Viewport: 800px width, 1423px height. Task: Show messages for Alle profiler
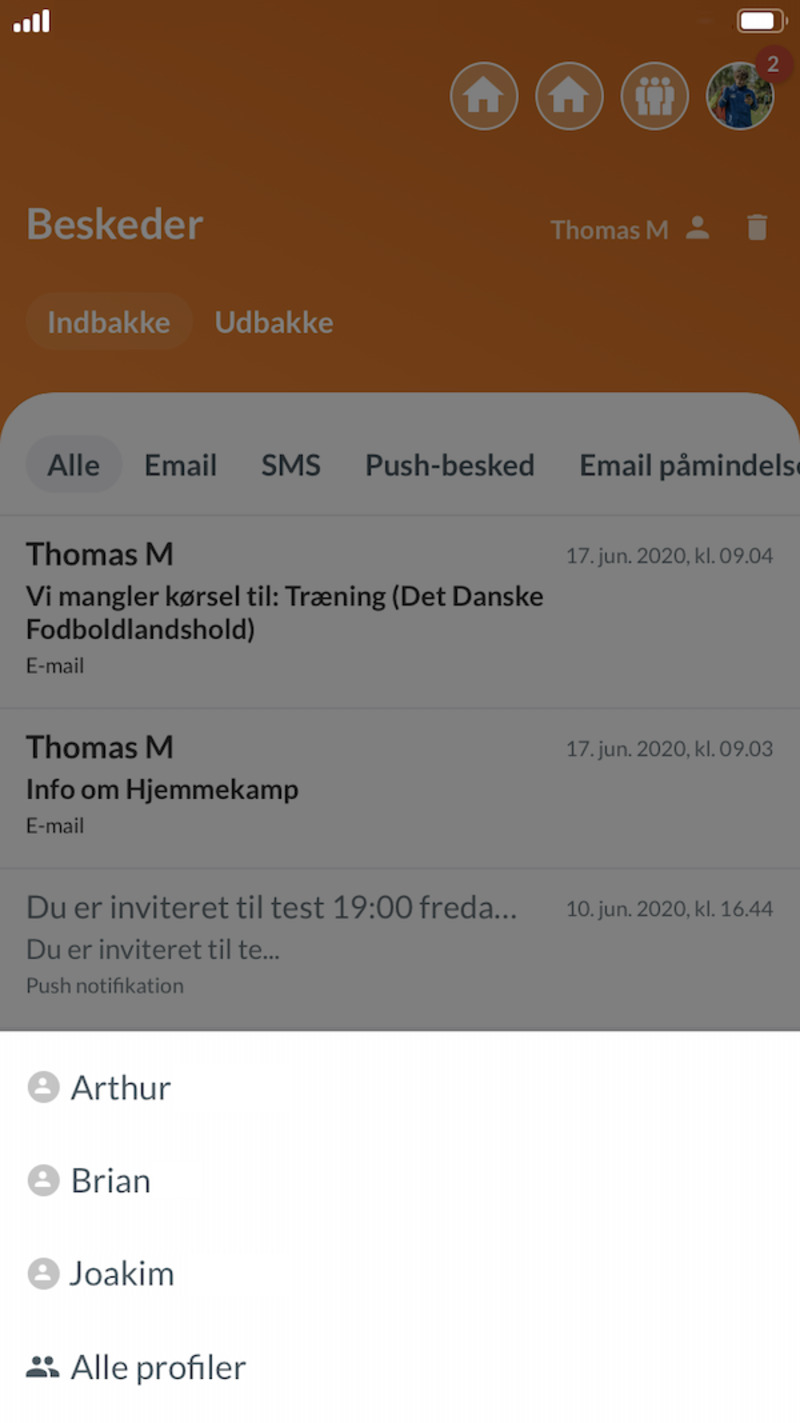[157, 1367]
